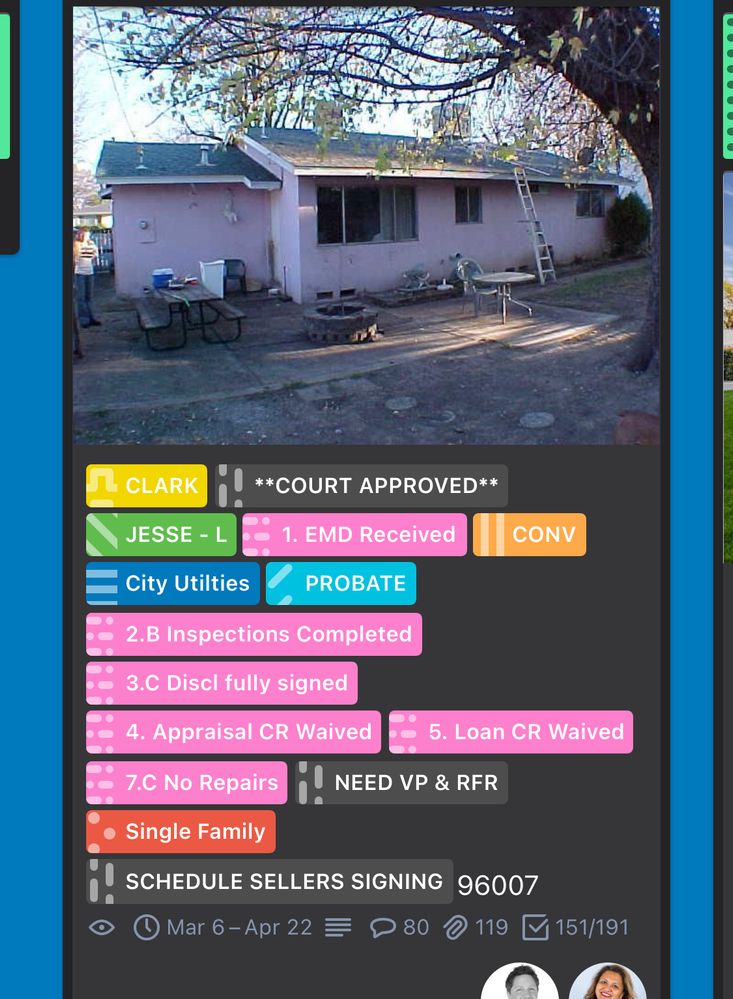This screenshot has height=999, width=733.
Task: Open the card's house cover photo
Action: coord(366,225)
